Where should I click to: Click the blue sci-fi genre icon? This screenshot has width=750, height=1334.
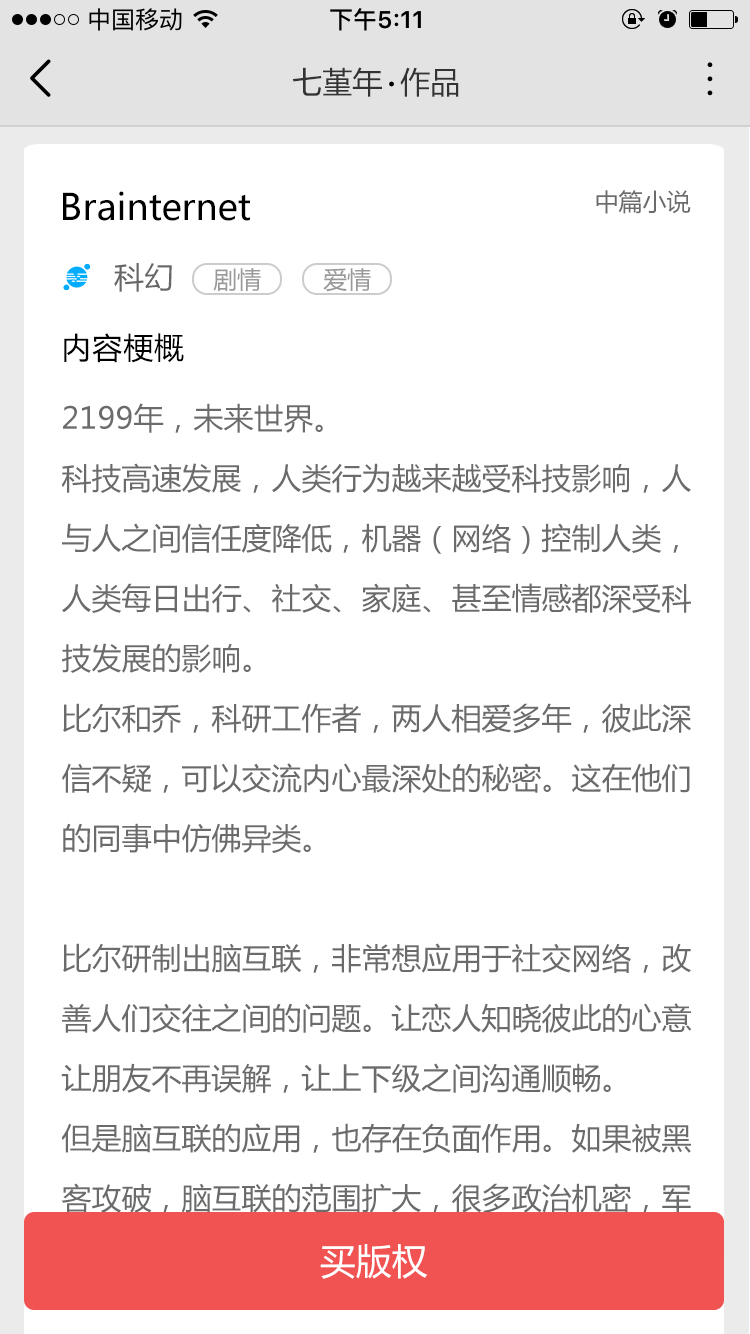point(76,276)
